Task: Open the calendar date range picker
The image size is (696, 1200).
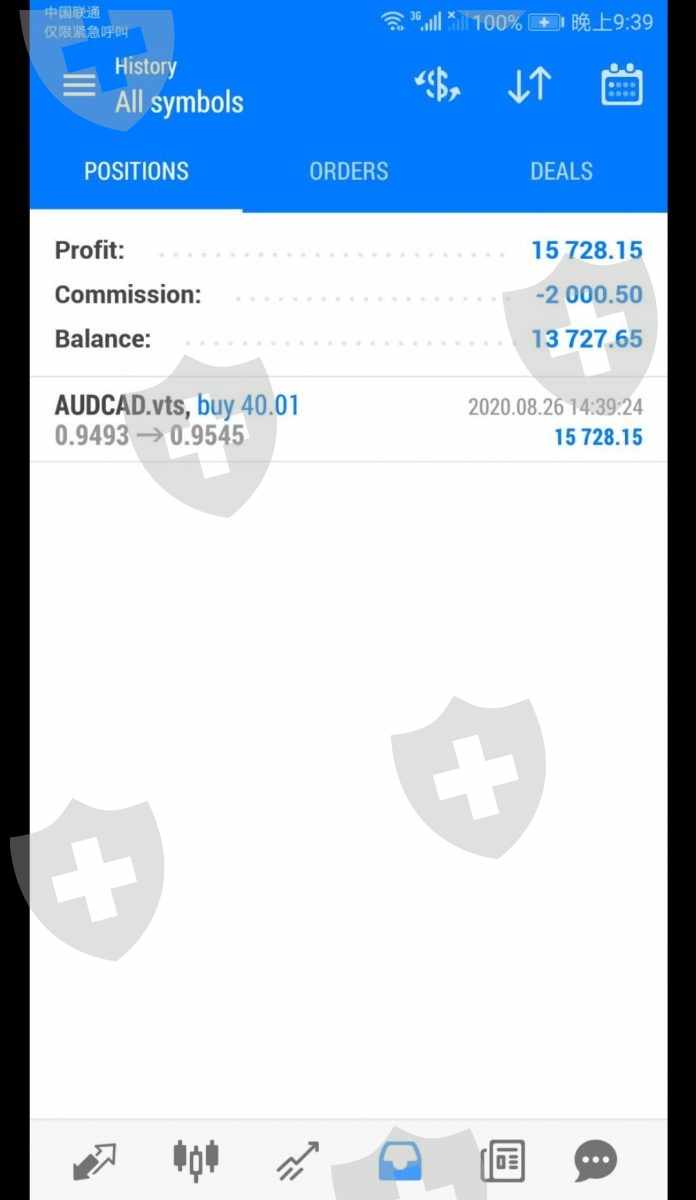Action: click(621, 86)
